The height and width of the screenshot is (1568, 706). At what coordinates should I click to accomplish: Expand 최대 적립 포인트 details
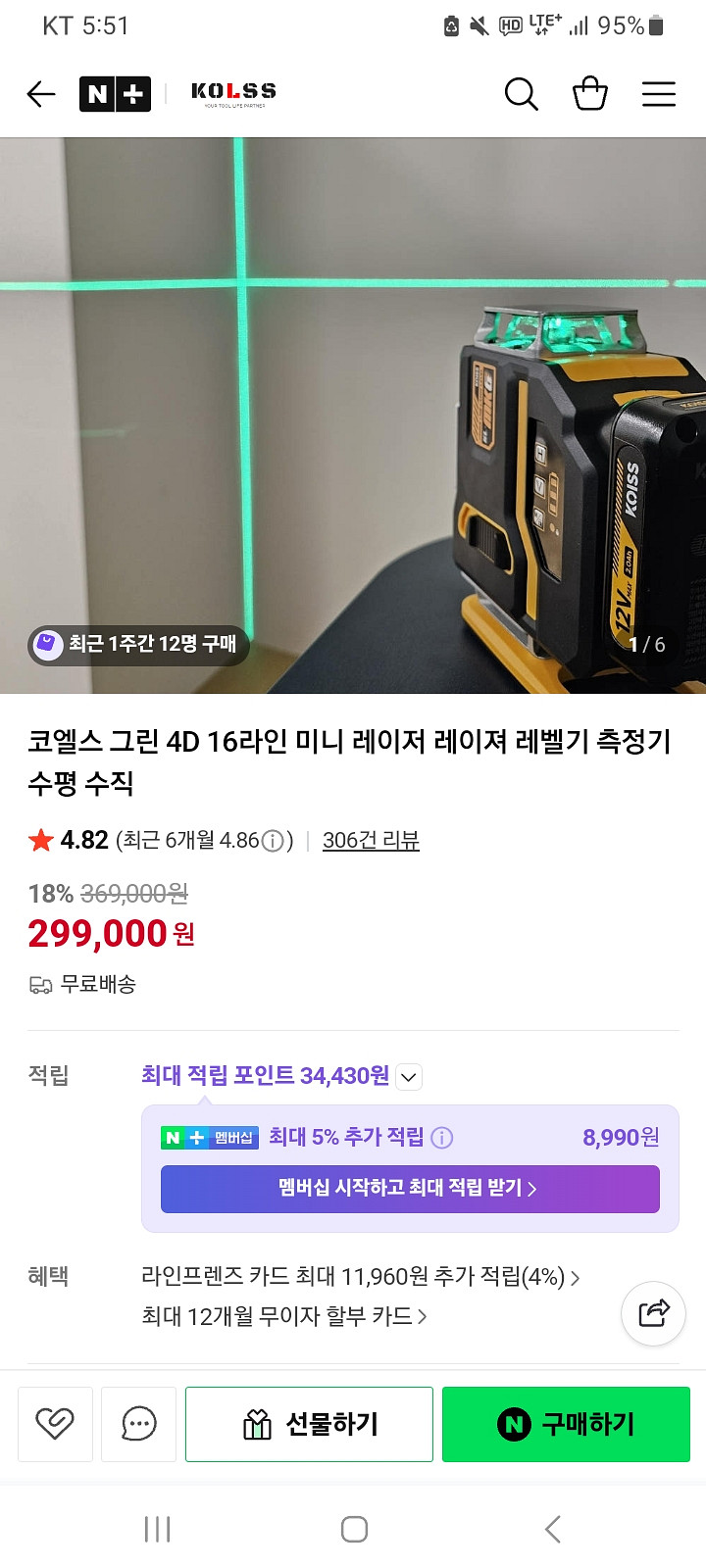tap(409, 1077)
